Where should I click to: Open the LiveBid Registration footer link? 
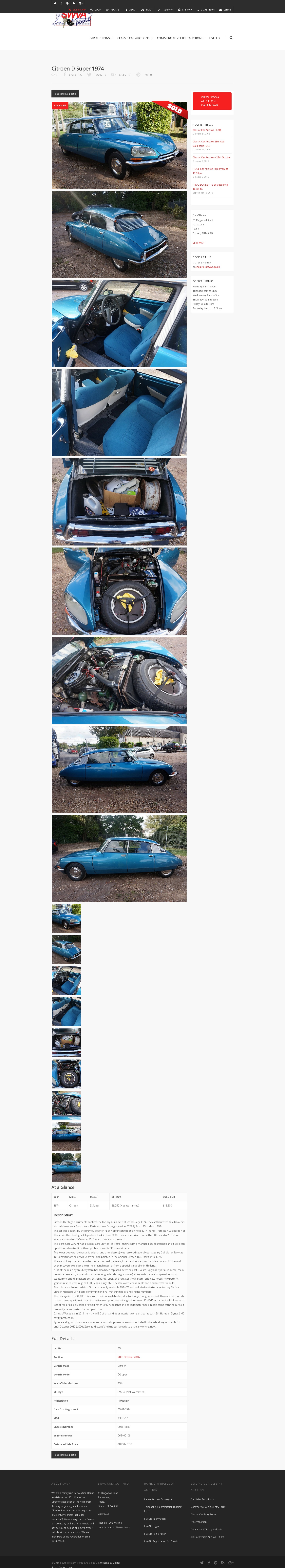(155, 1534)
